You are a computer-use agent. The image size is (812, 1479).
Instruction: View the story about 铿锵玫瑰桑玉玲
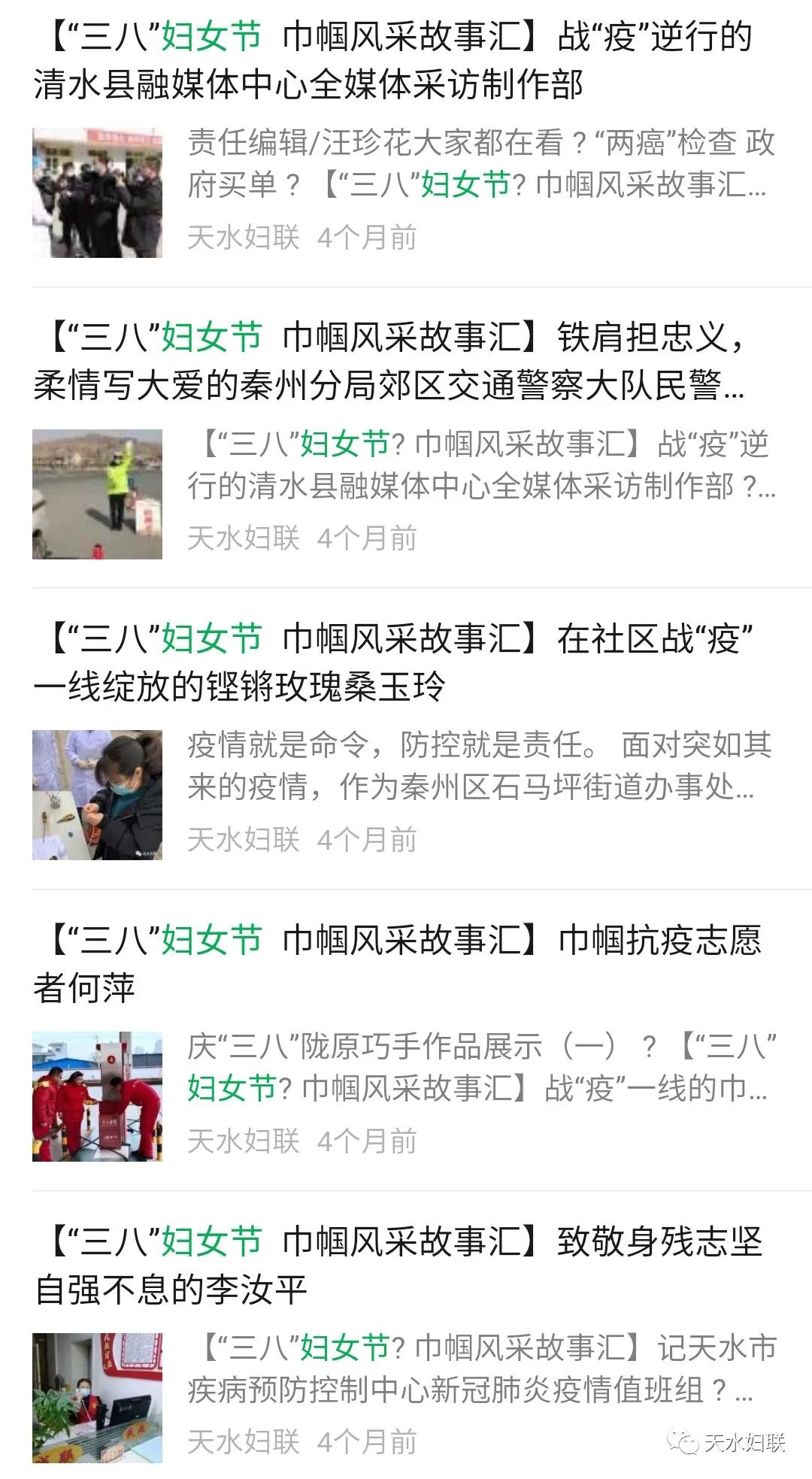[x=391, y=662]
